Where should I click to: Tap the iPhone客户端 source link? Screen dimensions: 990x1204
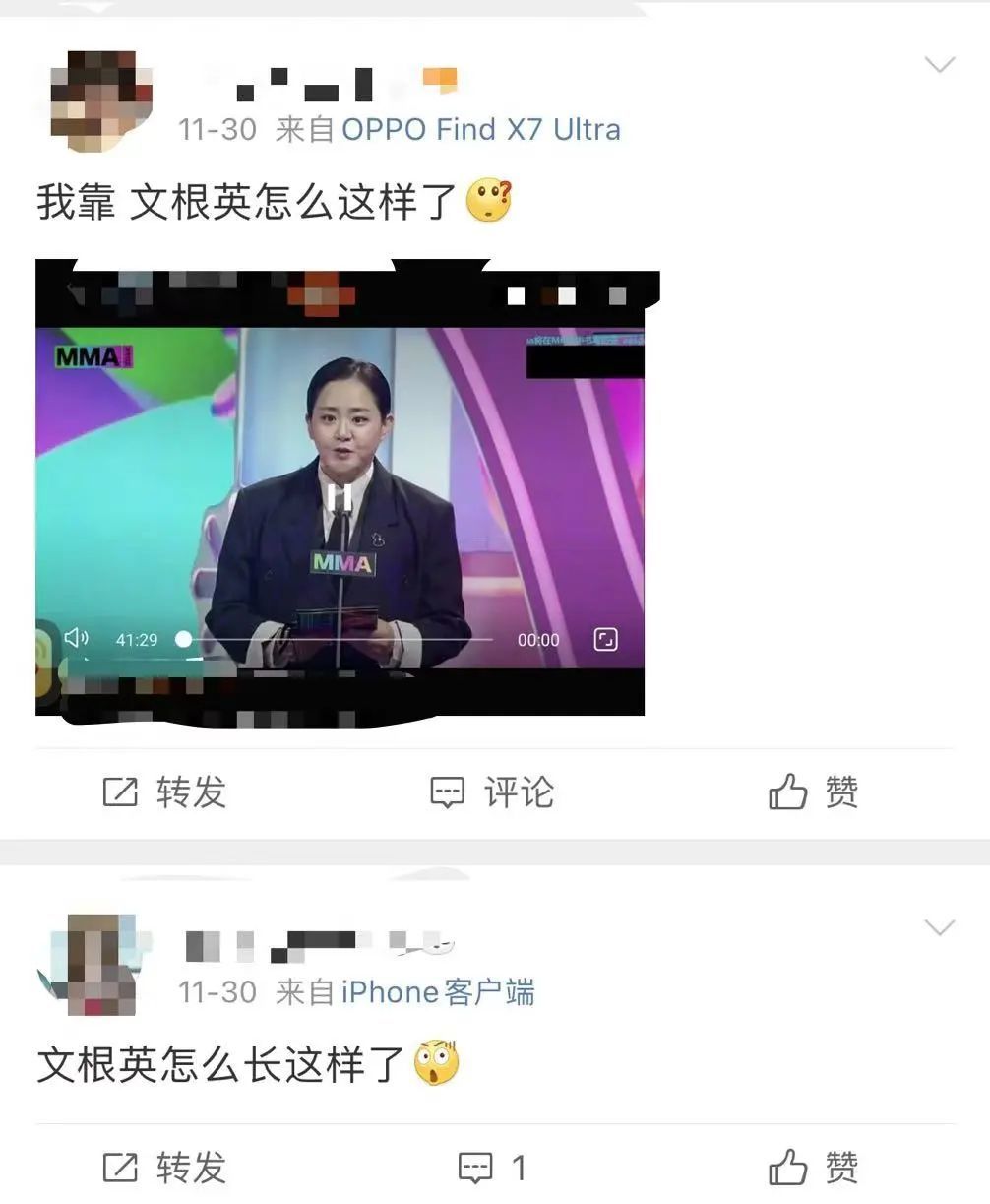pos(438,991)
